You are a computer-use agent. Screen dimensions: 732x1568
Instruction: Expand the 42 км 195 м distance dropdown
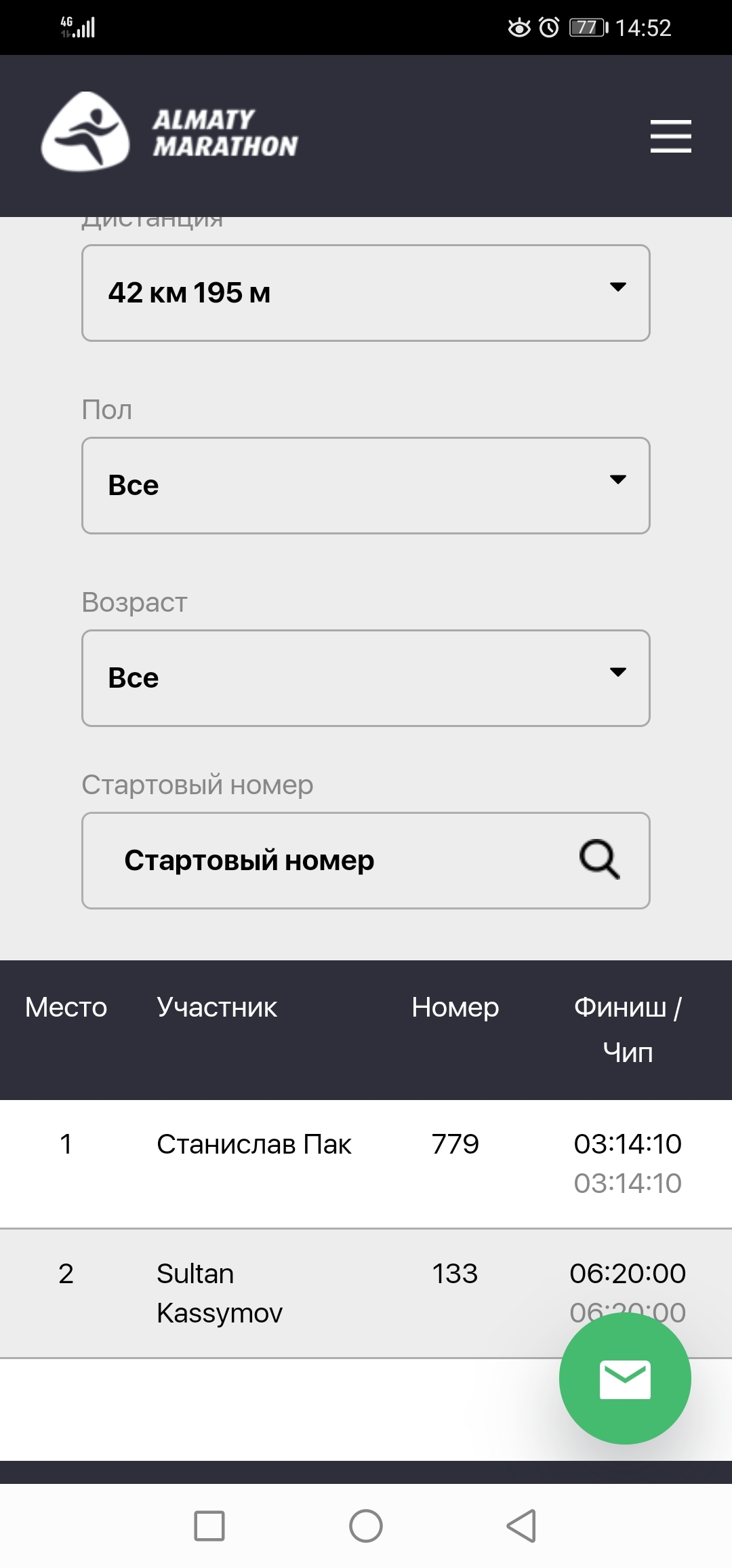click(x=366, y=293)
